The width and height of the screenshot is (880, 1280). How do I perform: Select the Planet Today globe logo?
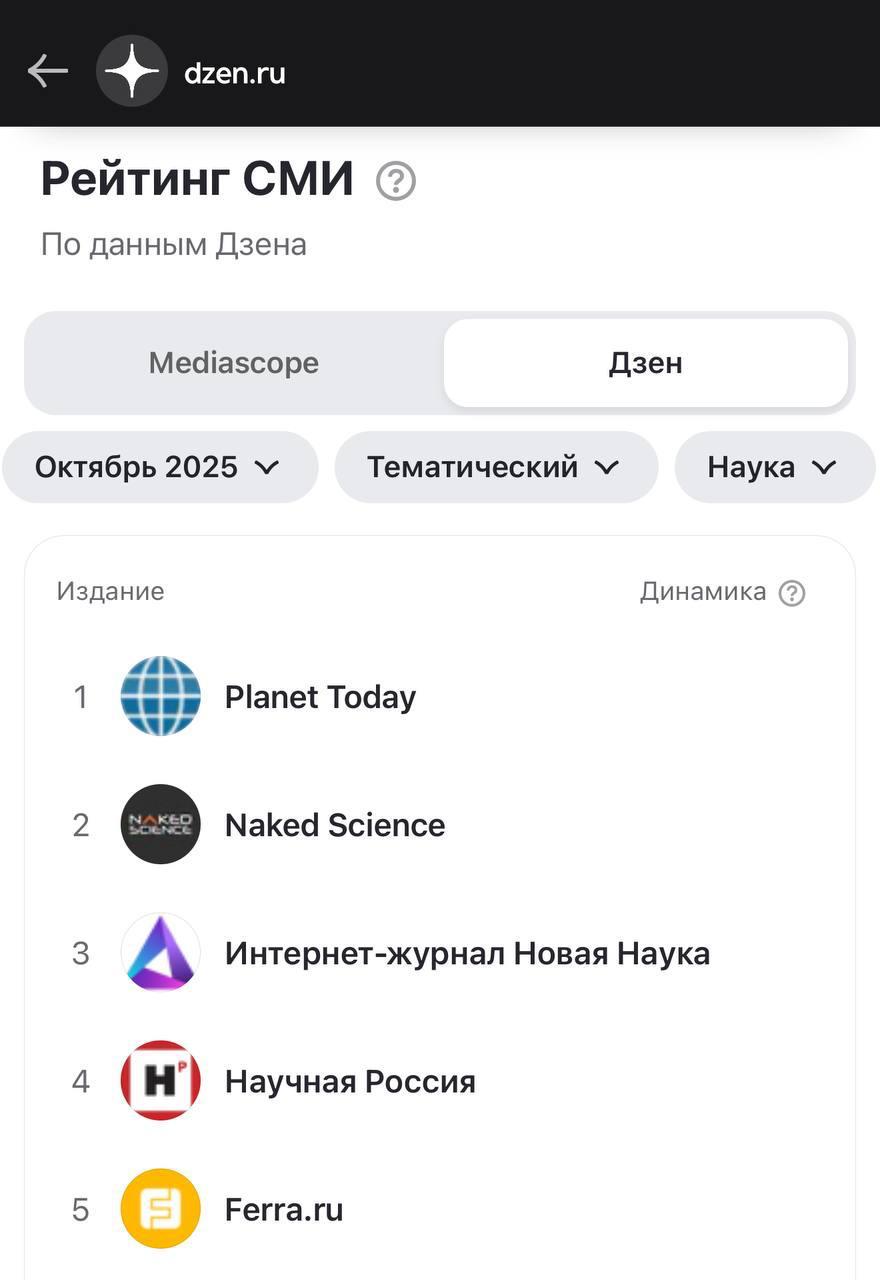coord(160,697)
